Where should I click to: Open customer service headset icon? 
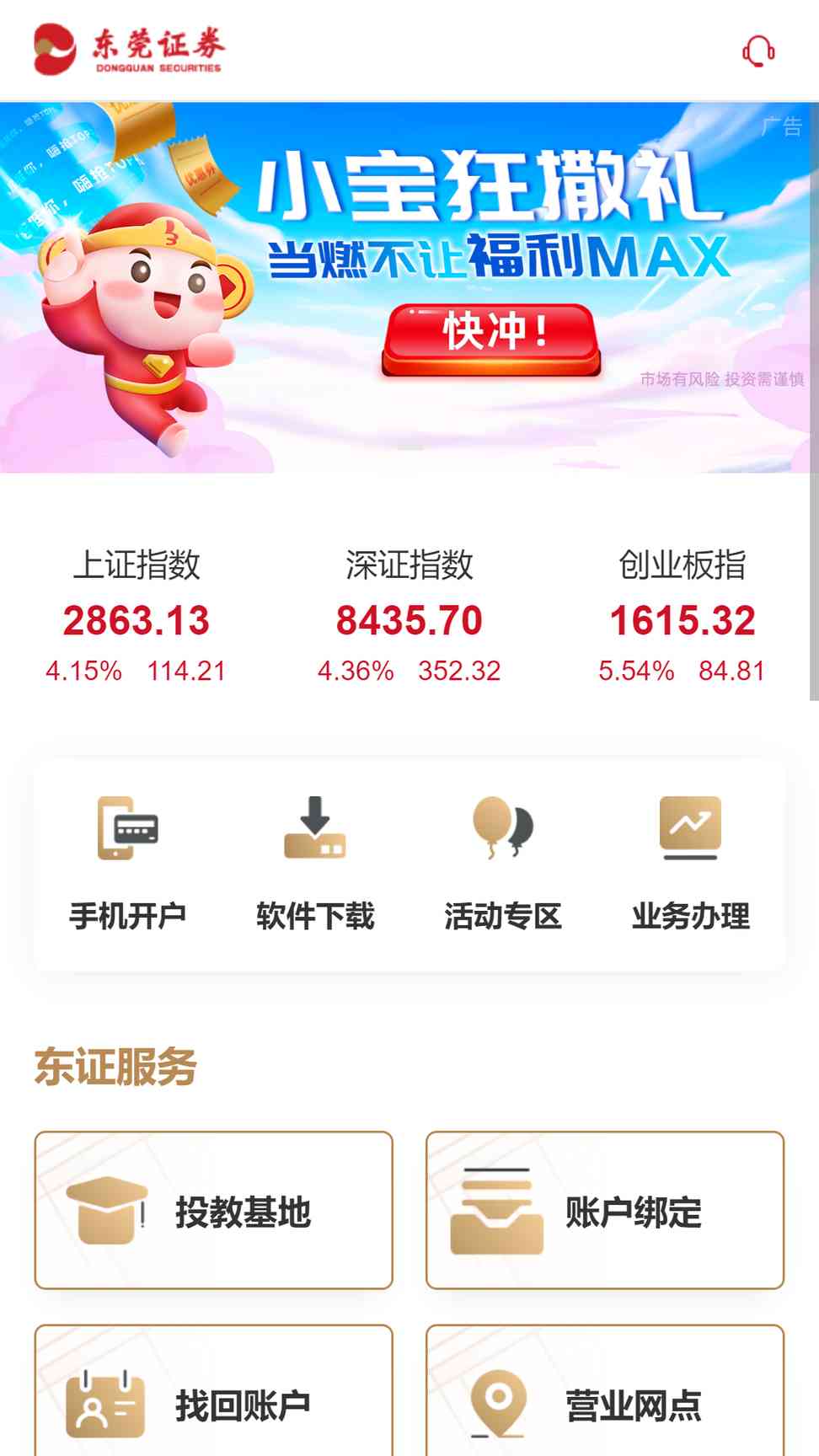[x=758, y=51]
